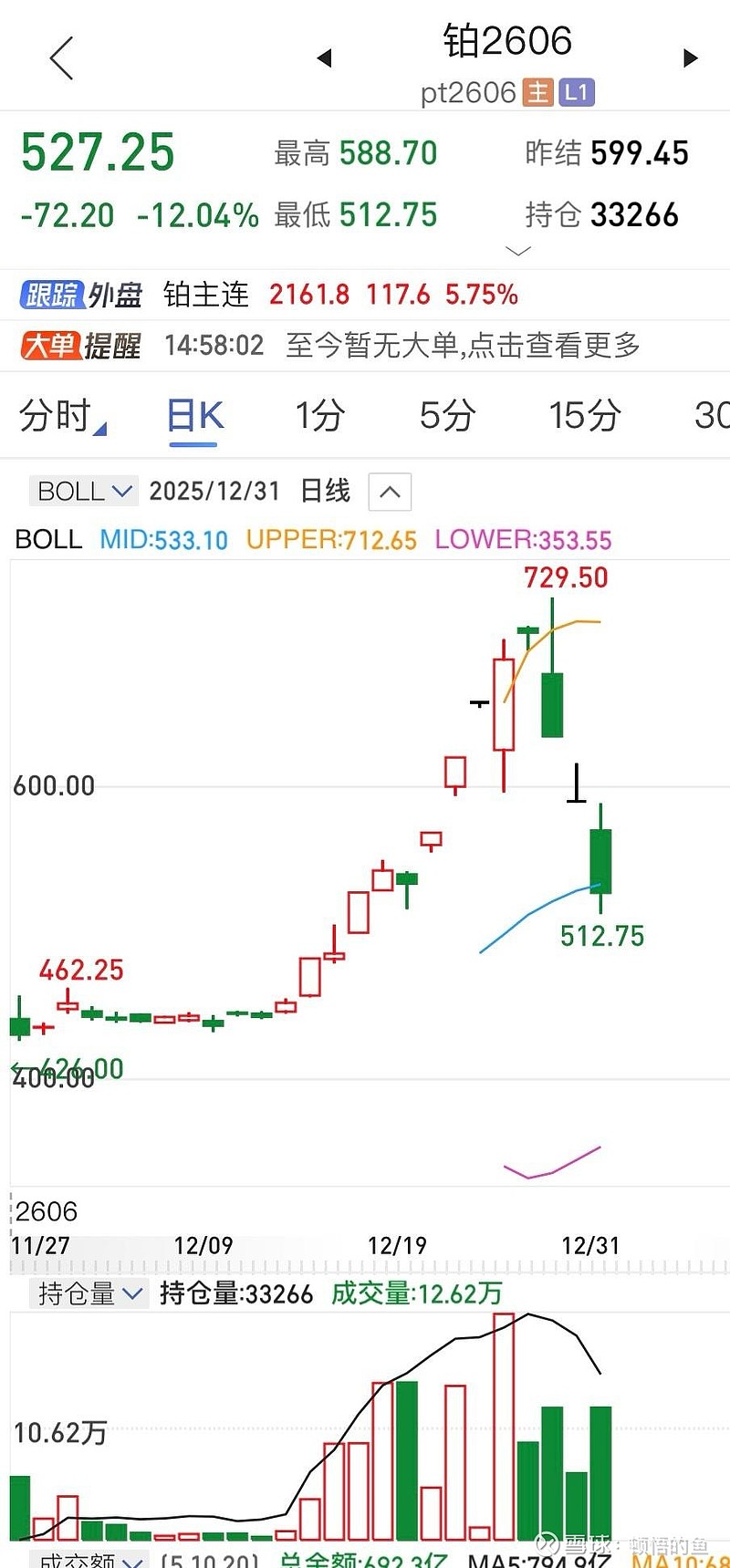This screenshot has width=730, height=1568.
Task: Expand quote details with downward chevron
Action: (516, 250)
